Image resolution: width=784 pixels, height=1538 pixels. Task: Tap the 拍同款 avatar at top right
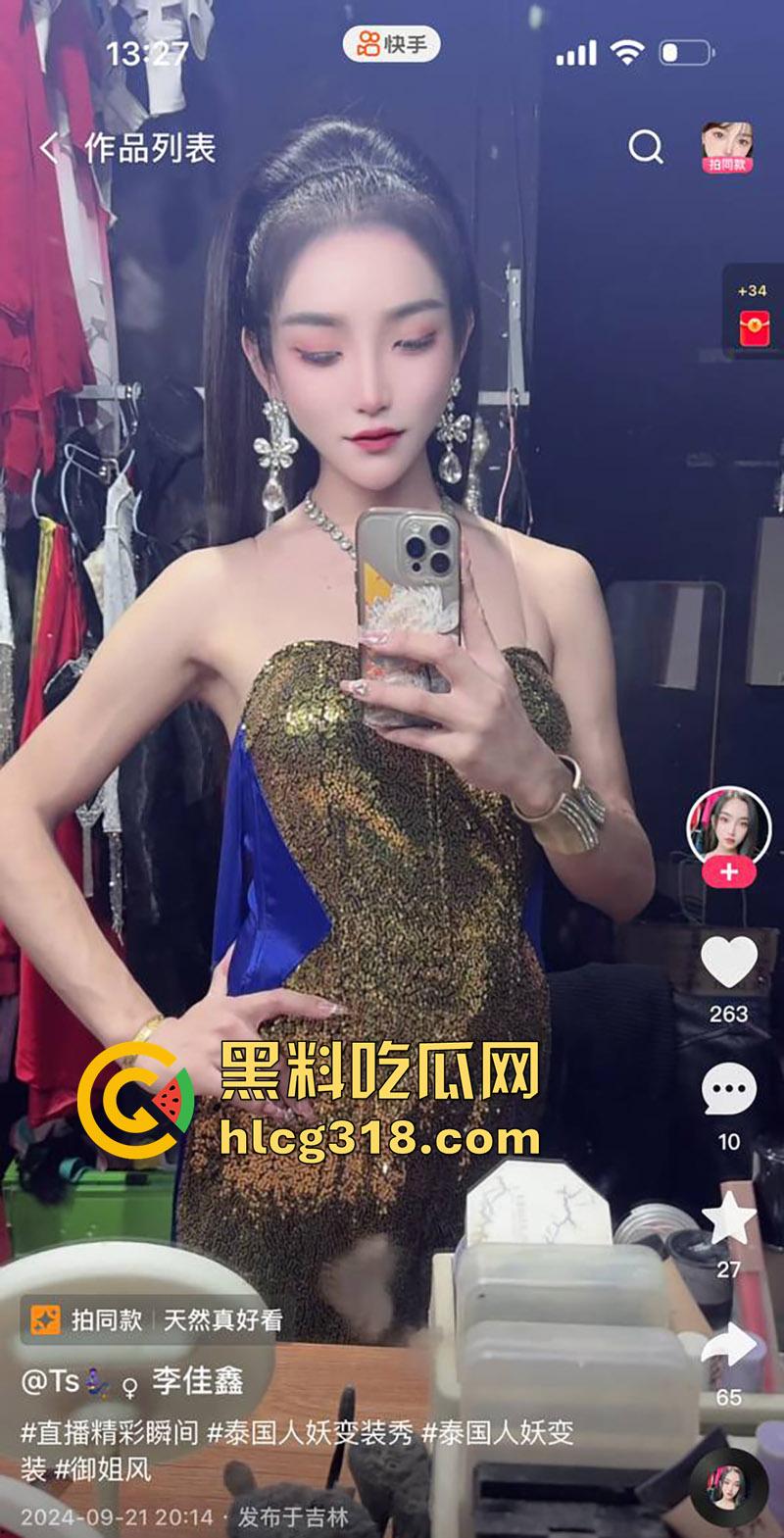(727, 148)
